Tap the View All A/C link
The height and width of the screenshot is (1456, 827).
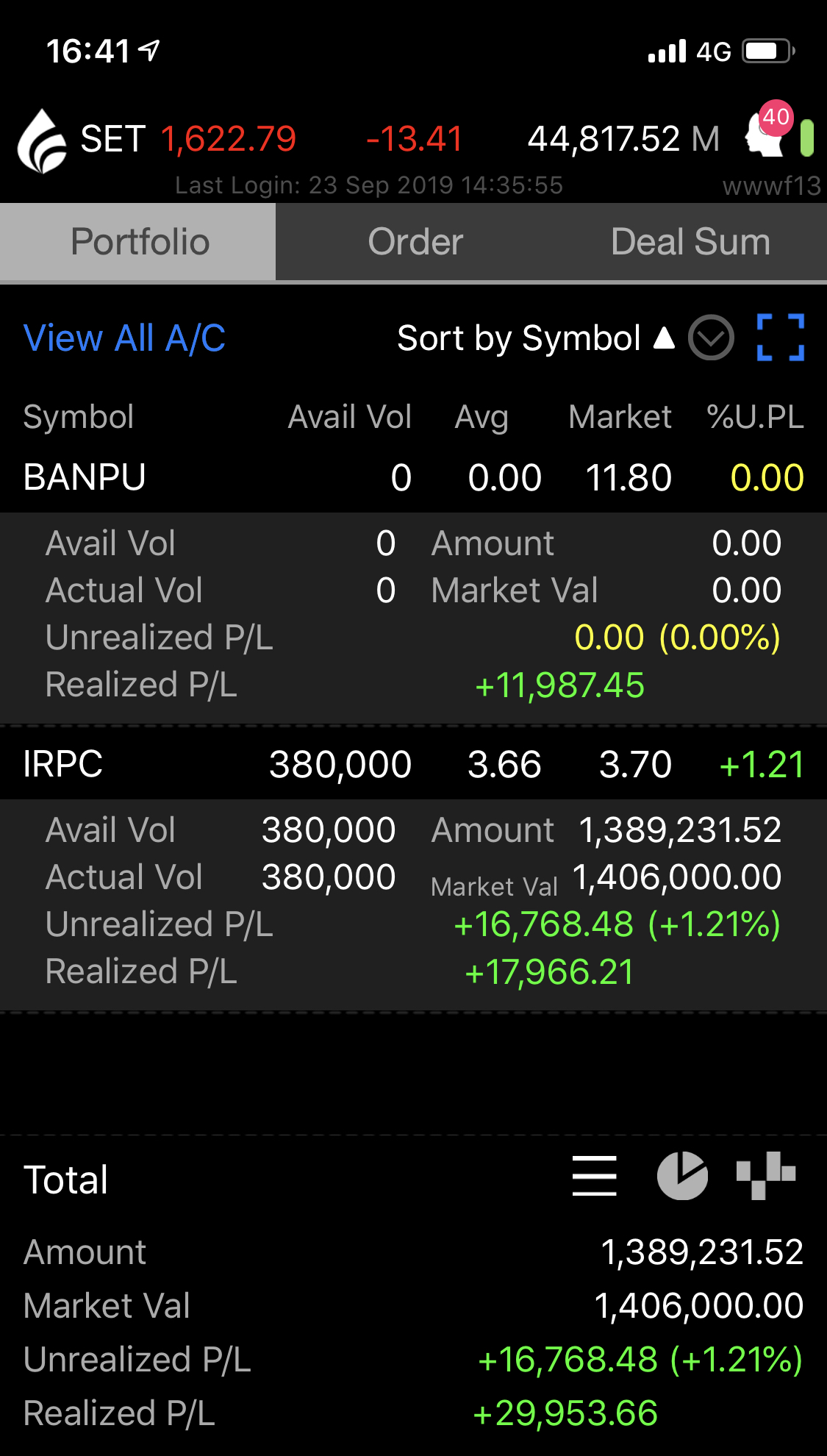coord(124,338)
